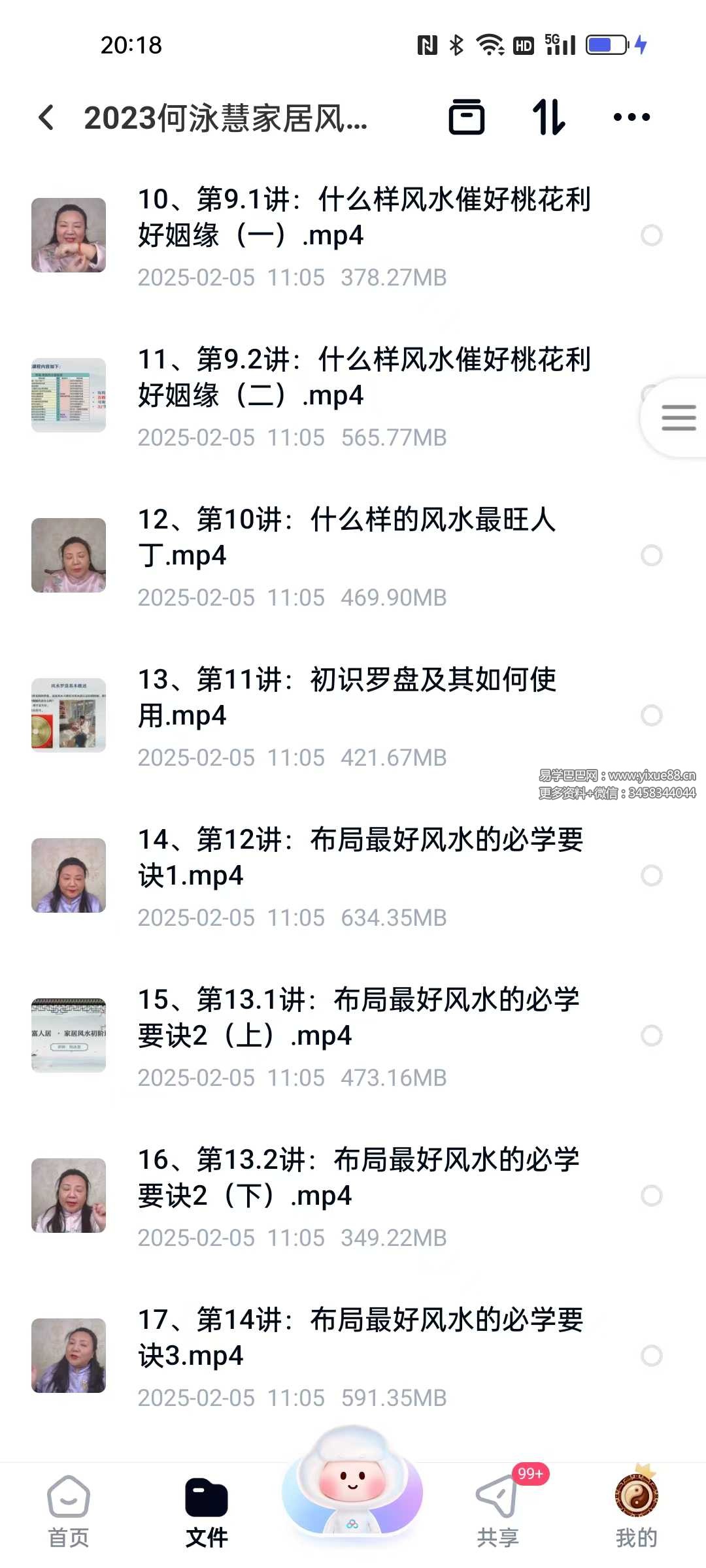
Task: Open the center assistant mascot button
Action: coord(352,1483)
